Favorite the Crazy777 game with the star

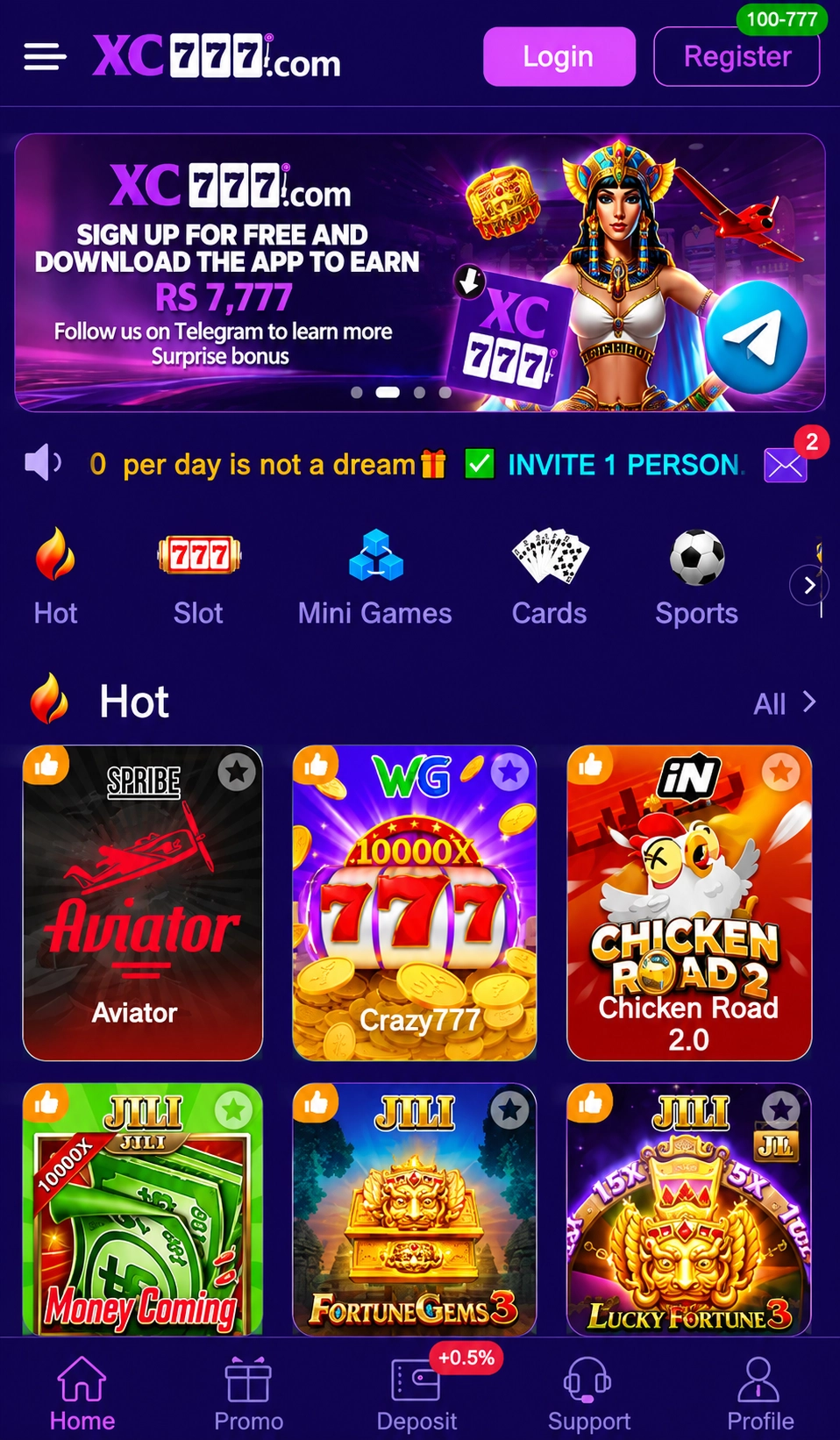tap(509, 773)
